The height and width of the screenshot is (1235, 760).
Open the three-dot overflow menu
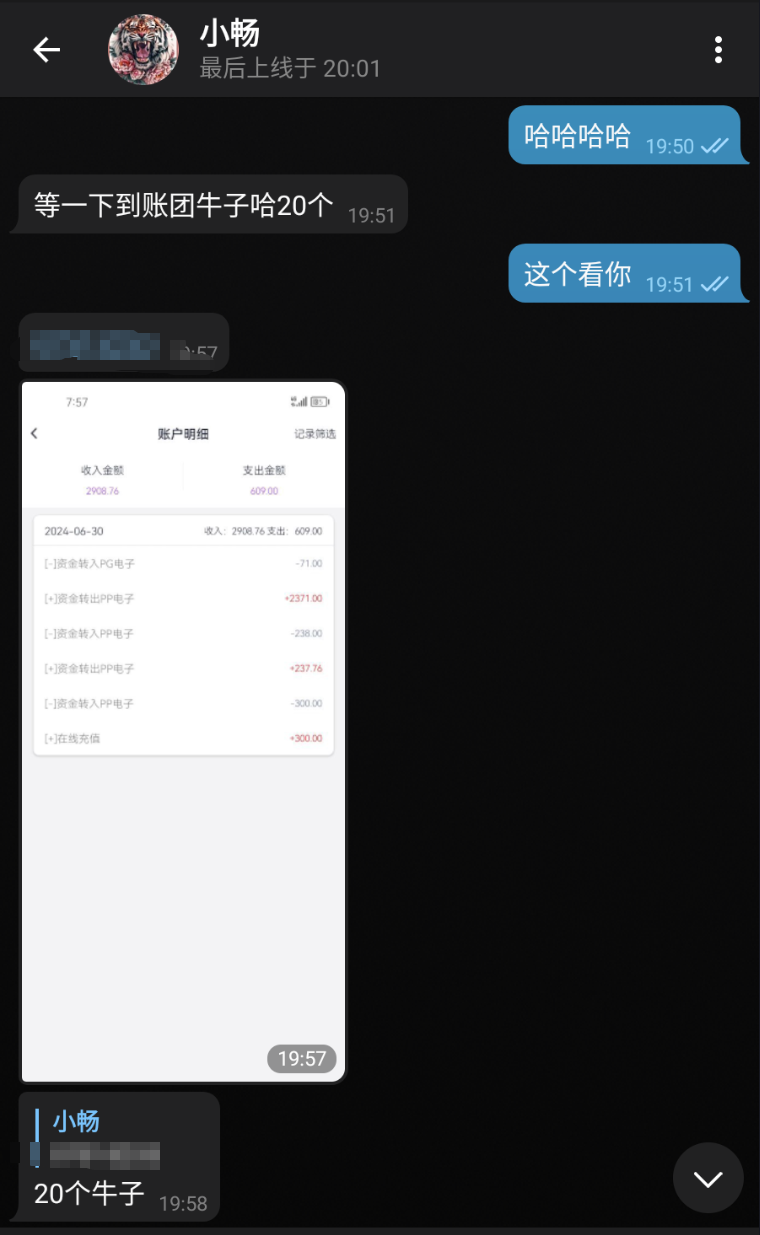pyautogui.click(x=718, y=50)
